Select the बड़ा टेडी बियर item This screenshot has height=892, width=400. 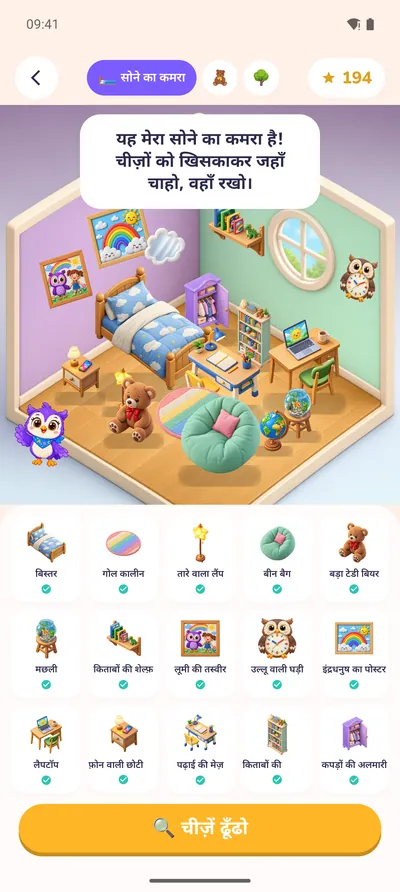pyautogui.click(x=354, y=558)
